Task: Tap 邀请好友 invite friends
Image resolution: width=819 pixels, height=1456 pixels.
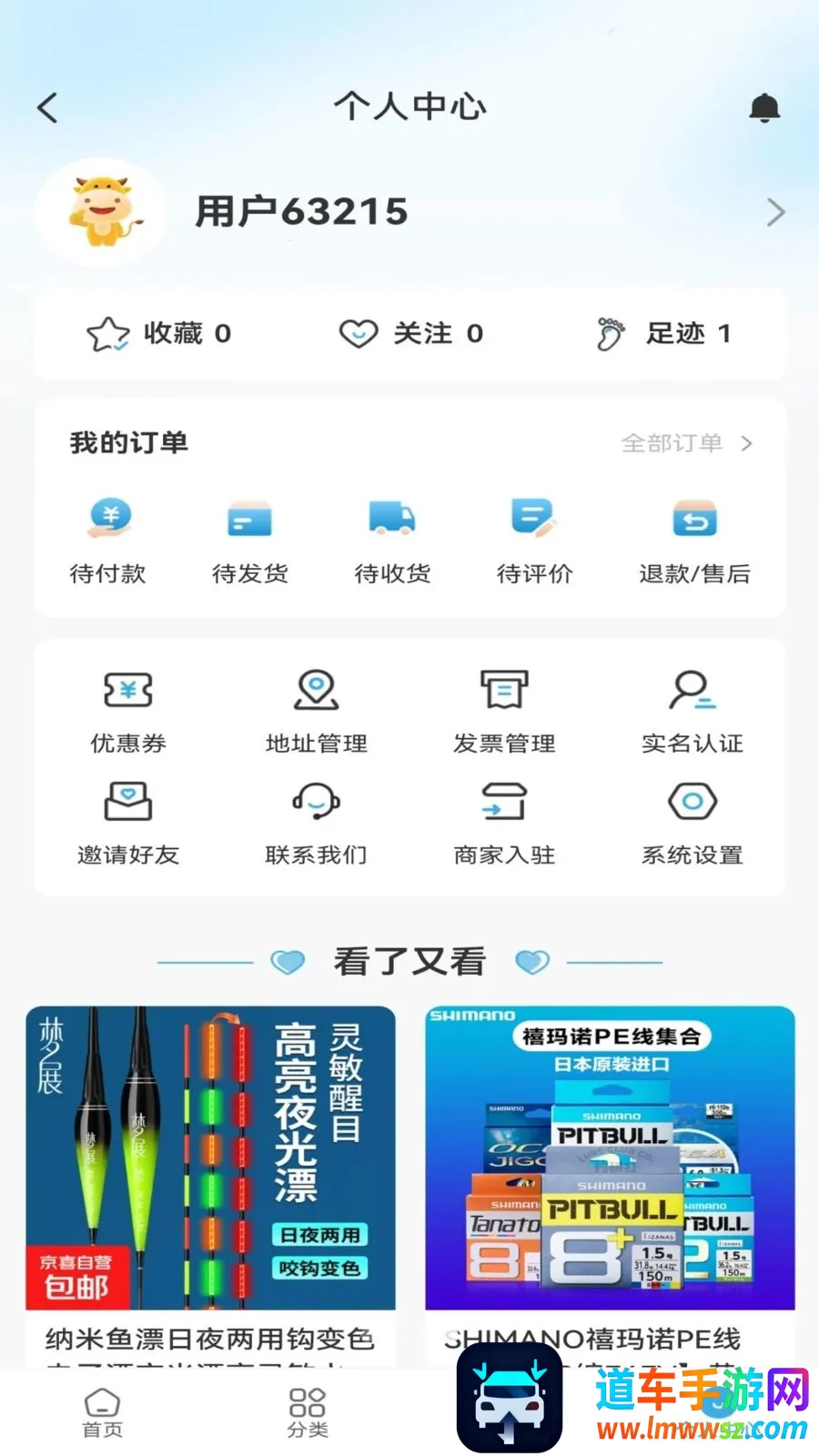Action: (x=128, y=824)
